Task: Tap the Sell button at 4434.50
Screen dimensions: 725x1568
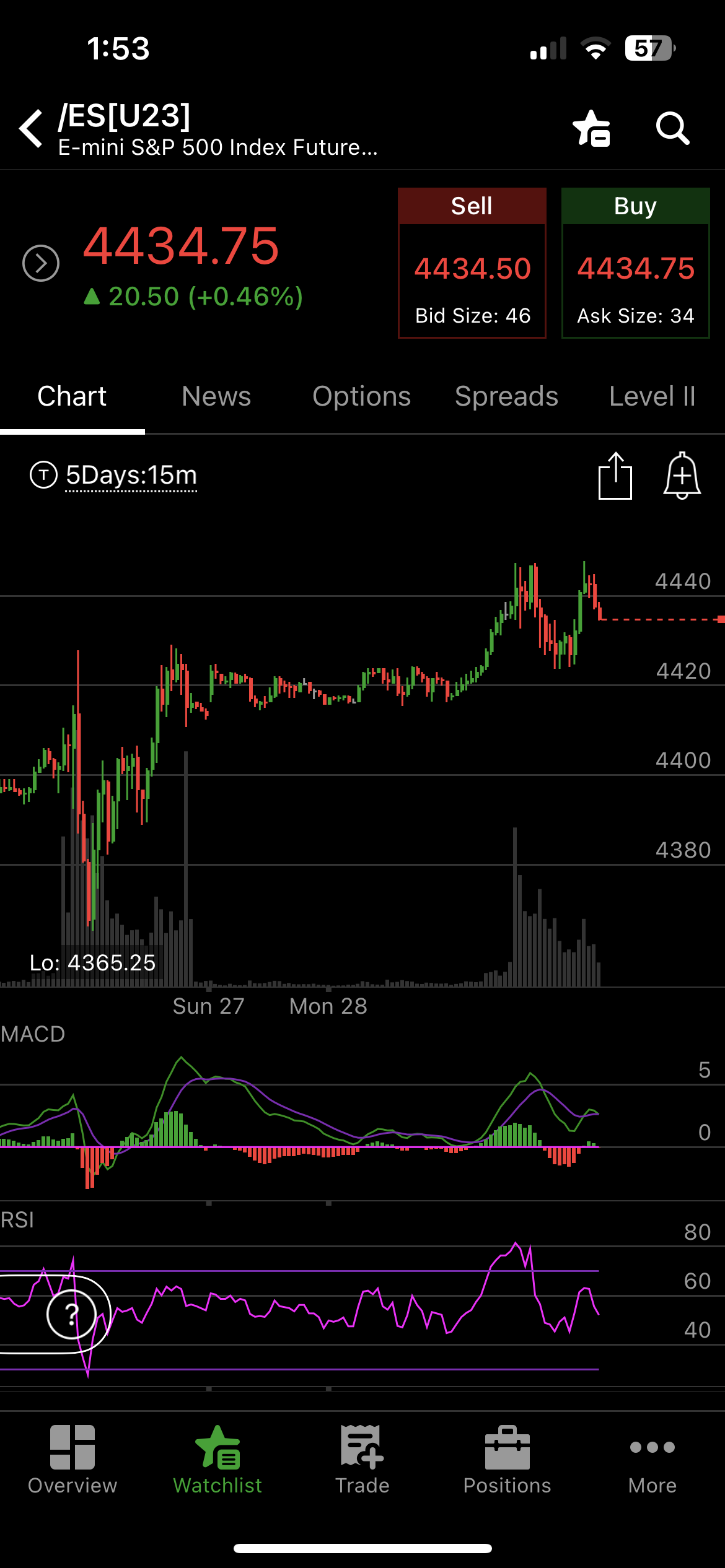Action: (x=472, y=263)
